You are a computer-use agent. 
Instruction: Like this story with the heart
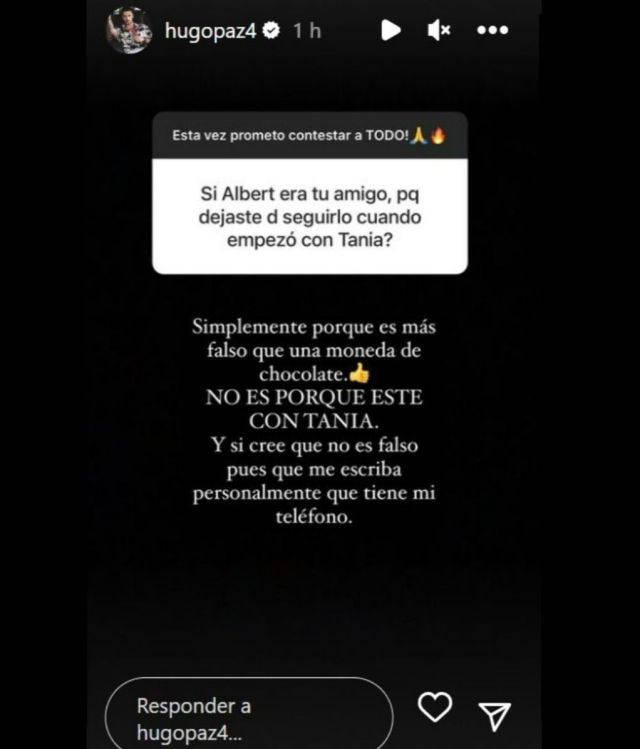434,709
